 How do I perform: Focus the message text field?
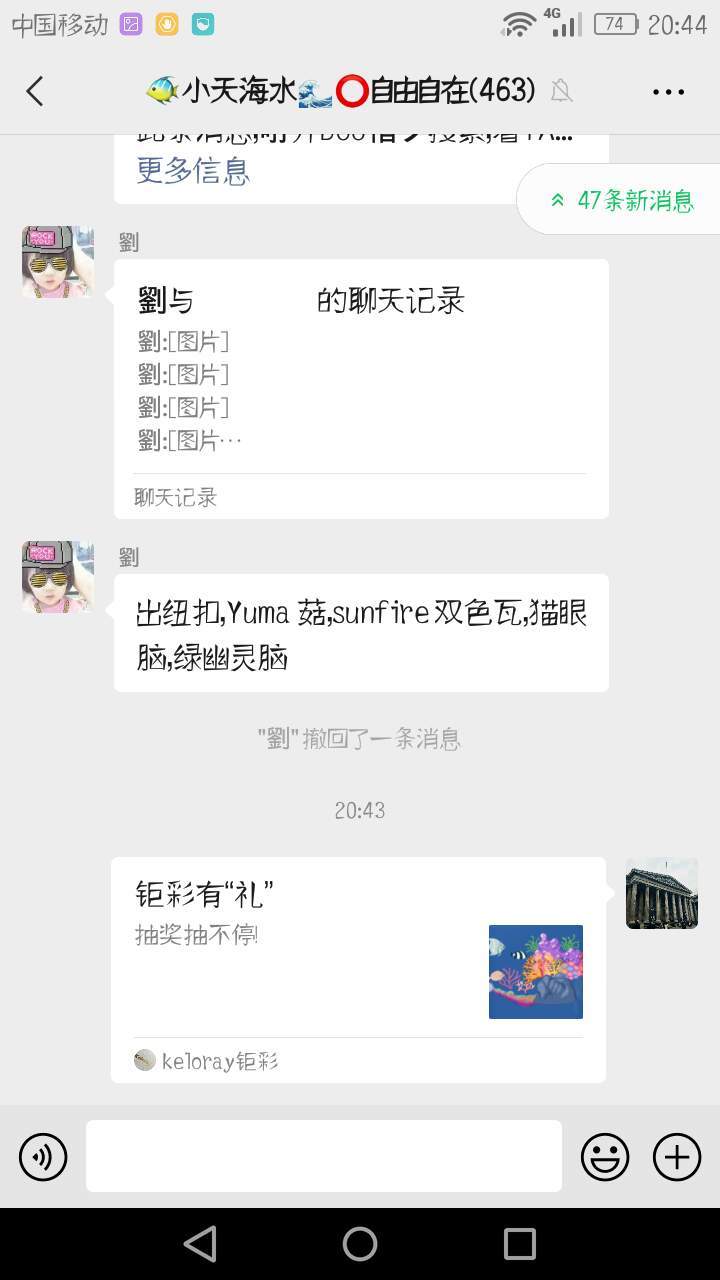pyautogui.click(x=323, y=1156)
